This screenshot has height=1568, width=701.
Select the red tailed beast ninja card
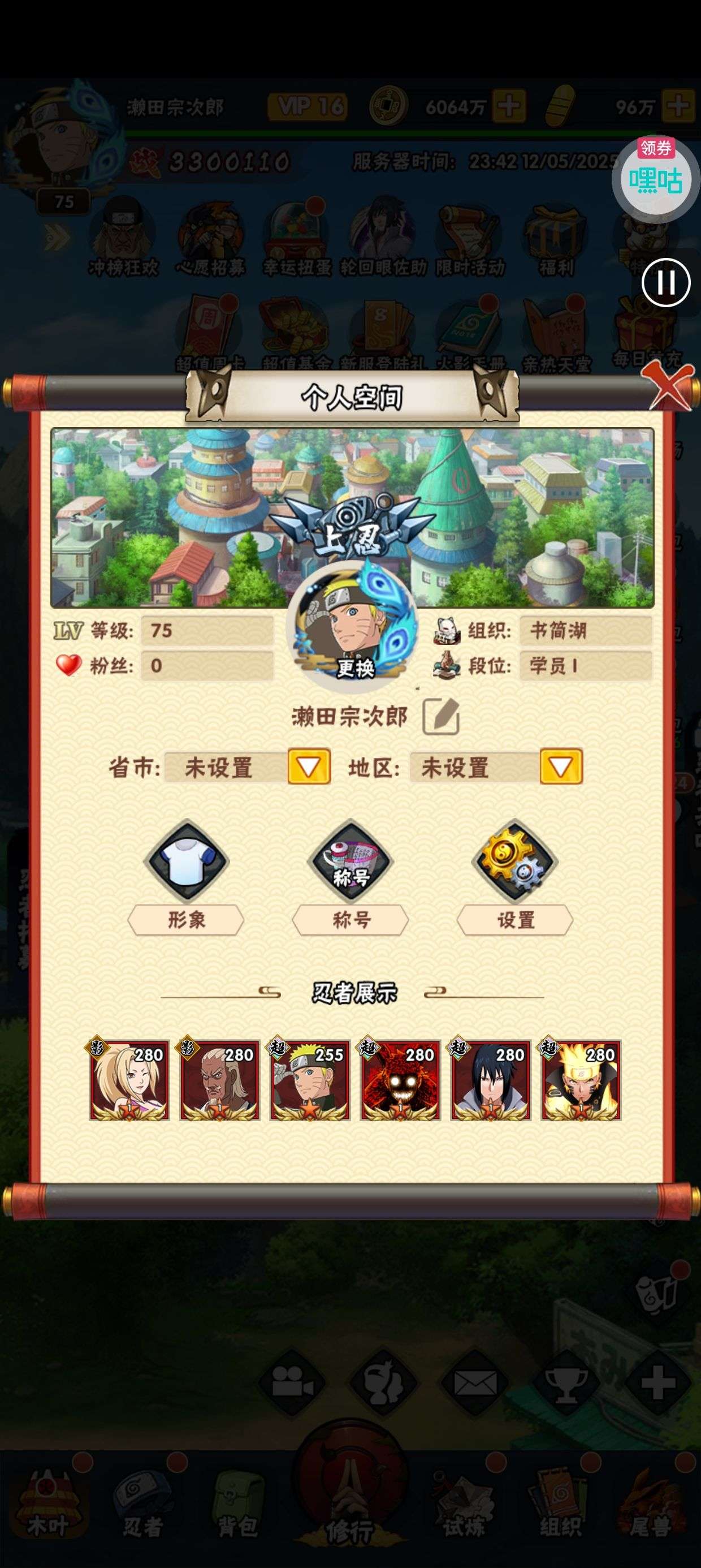pyautogui.click(x=400, y=1080)
